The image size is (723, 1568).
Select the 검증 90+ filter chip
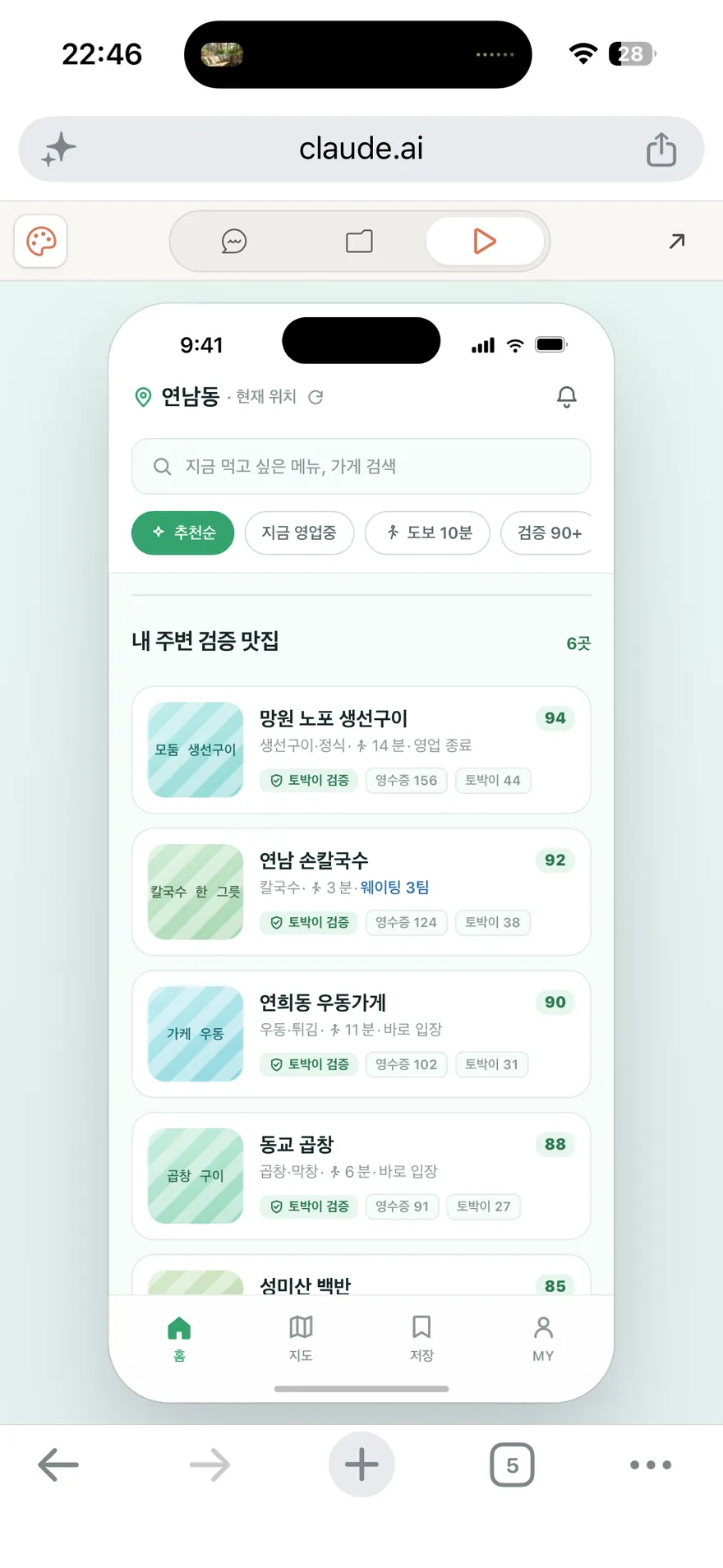(x=547, y=533)
